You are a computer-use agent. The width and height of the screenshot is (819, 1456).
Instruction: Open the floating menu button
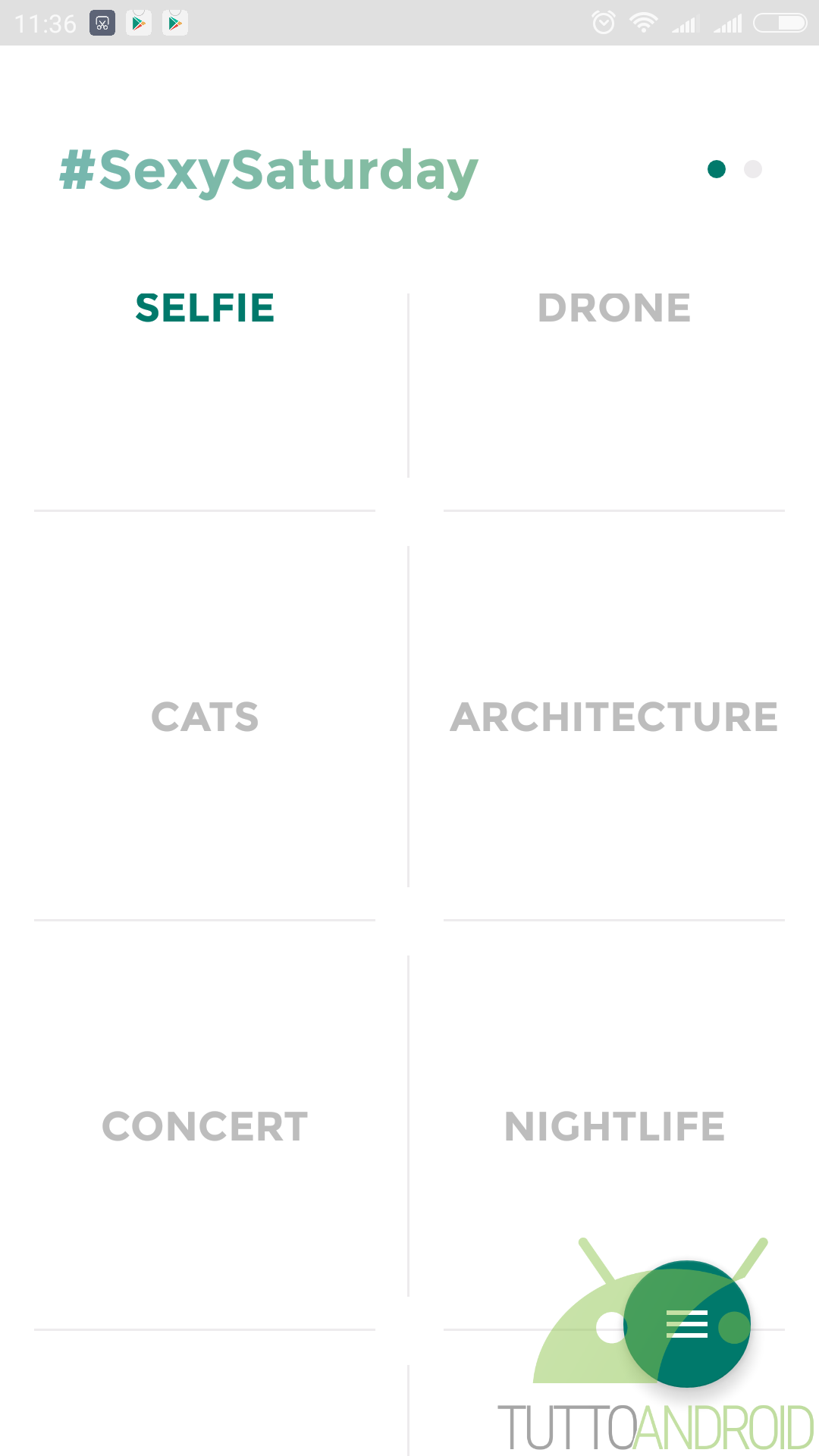687,1324
